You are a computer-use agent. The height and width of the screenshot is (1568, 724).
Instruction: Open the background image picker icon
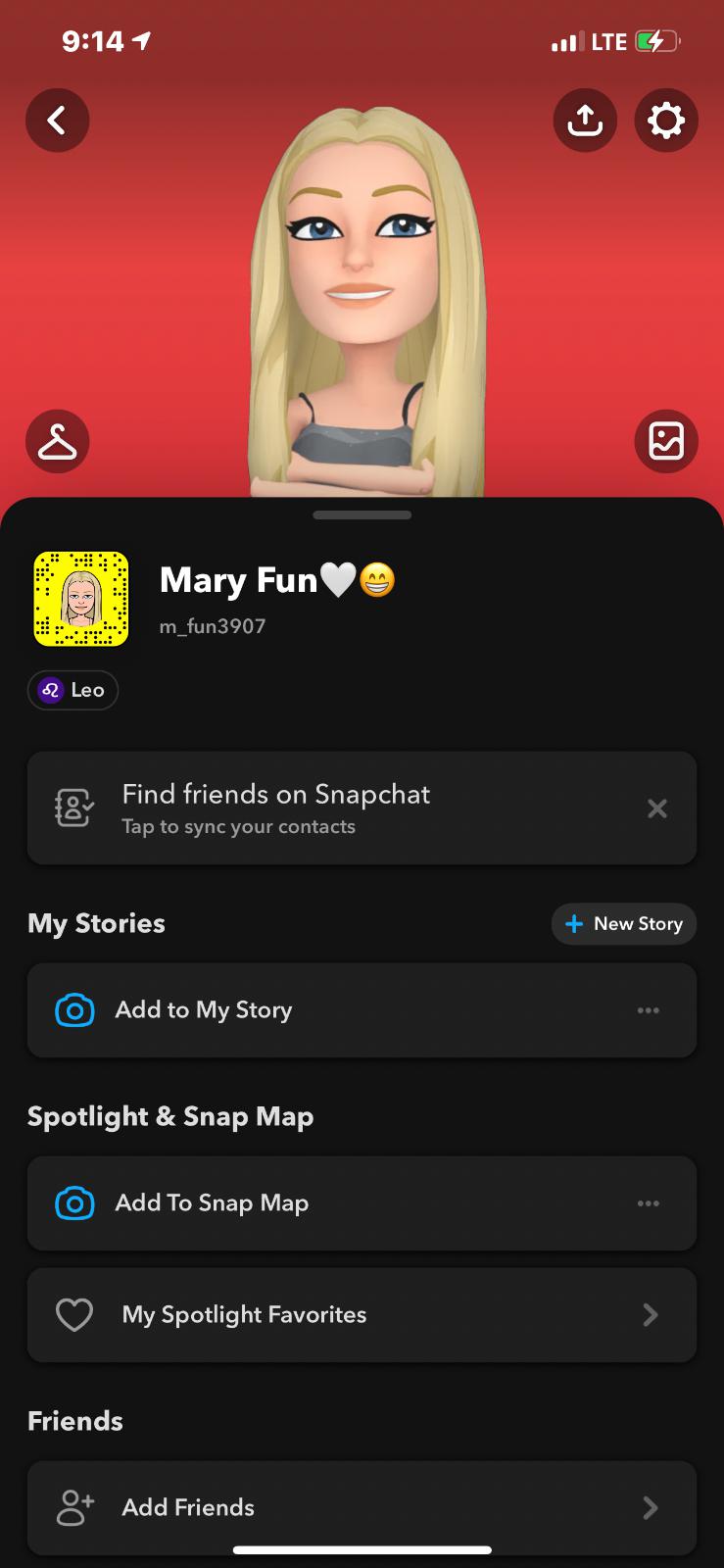tap(666, 441)
